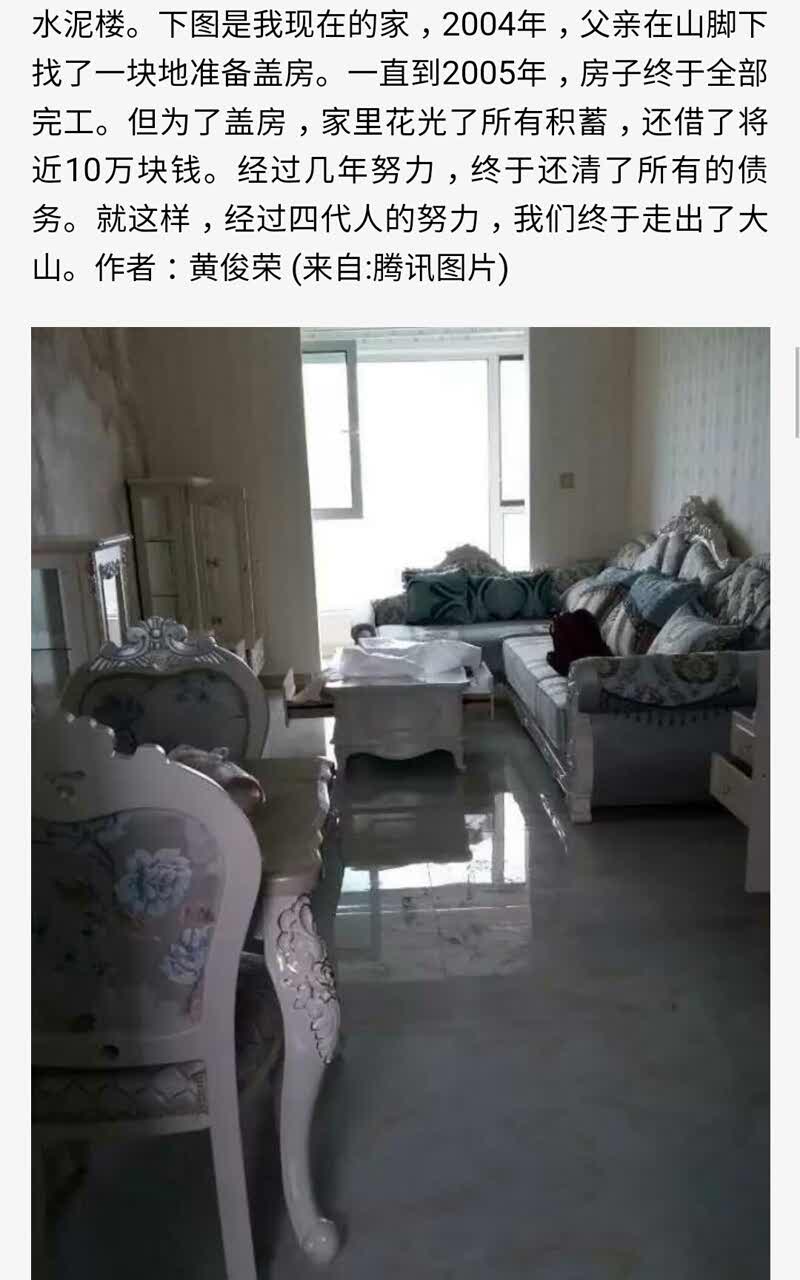800x1280 pixels.
Task: Open the living room photo in full view
Action: (400, 800)
